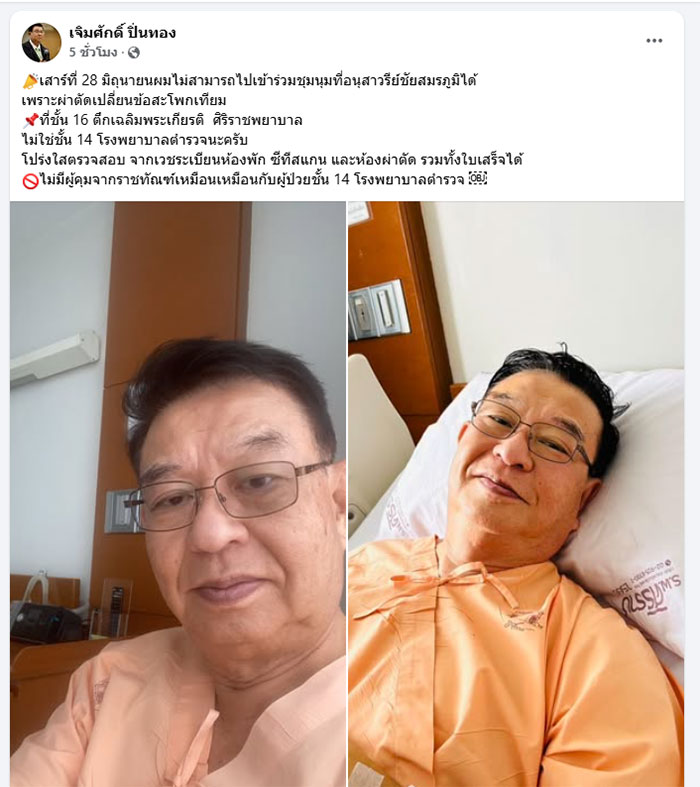This screenshot has height=787, width=700.
Task: Open the post's 5 ชั่วโมง timestamp
Action: [93, 52]
